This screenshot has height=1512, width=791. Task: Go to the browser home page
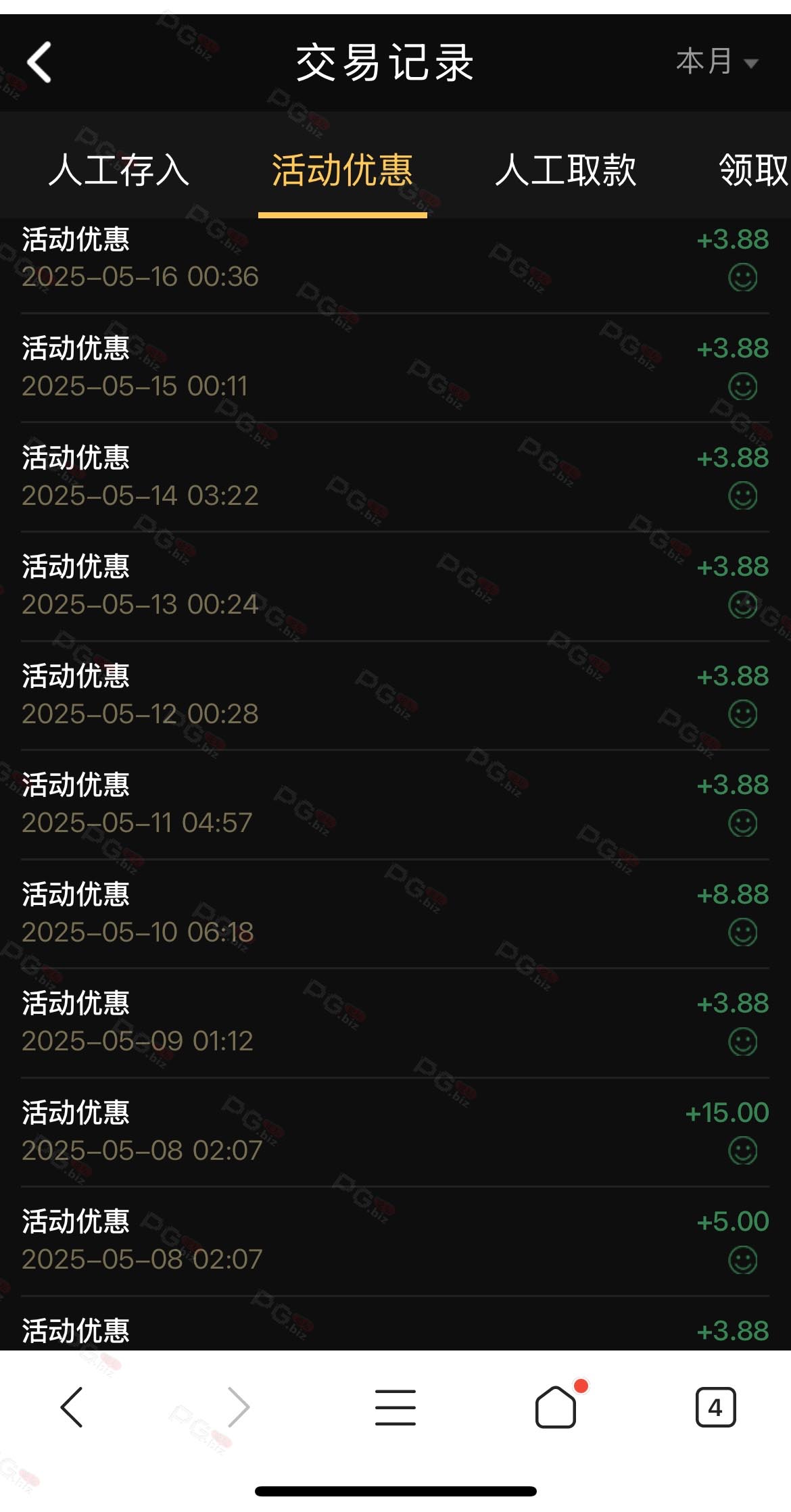click(556, 1406)
